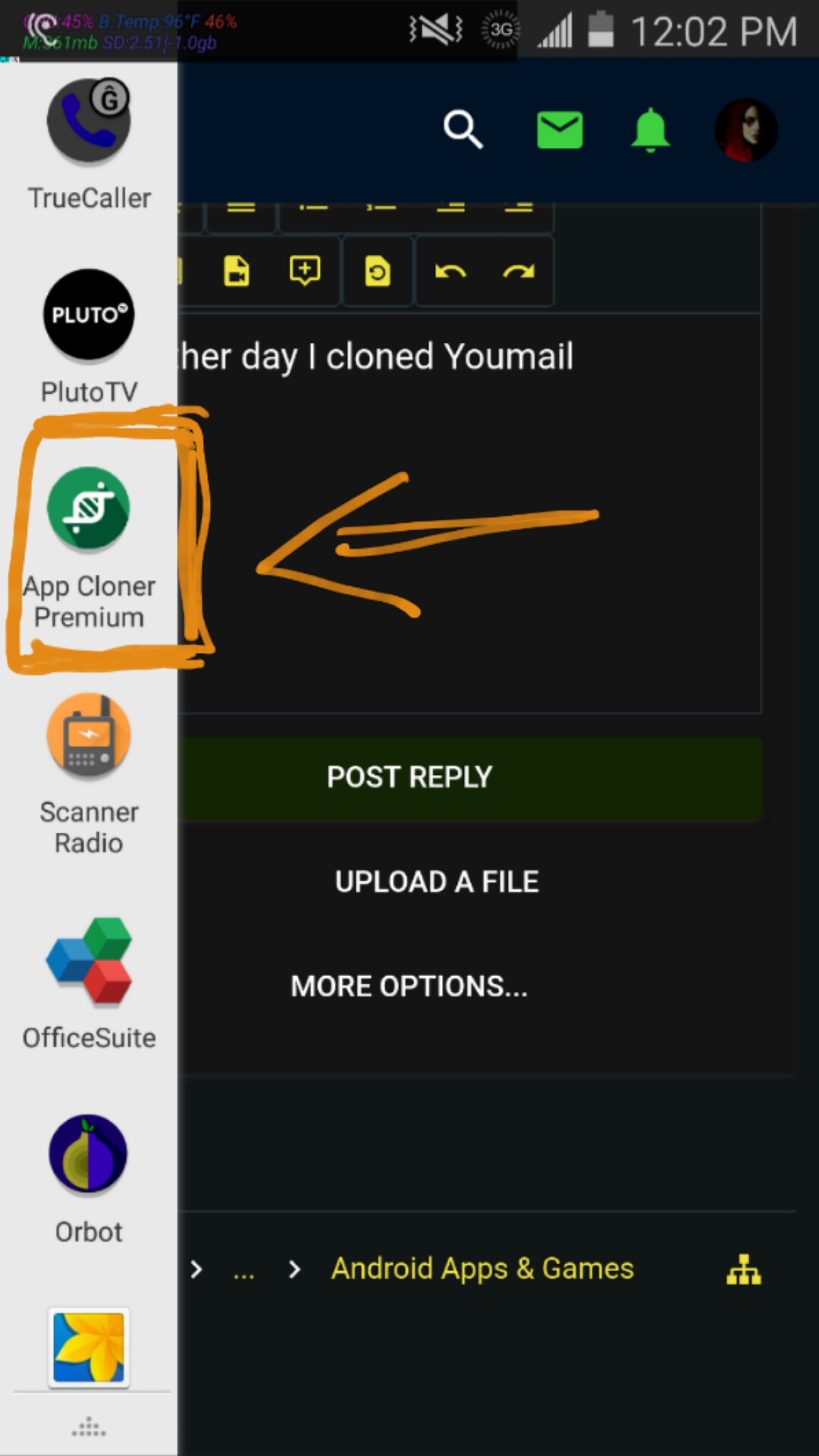This screenshot has width=819, height=1456.
Task: Open OfficeSuite from the sidebar
Action: pos(89,984)
